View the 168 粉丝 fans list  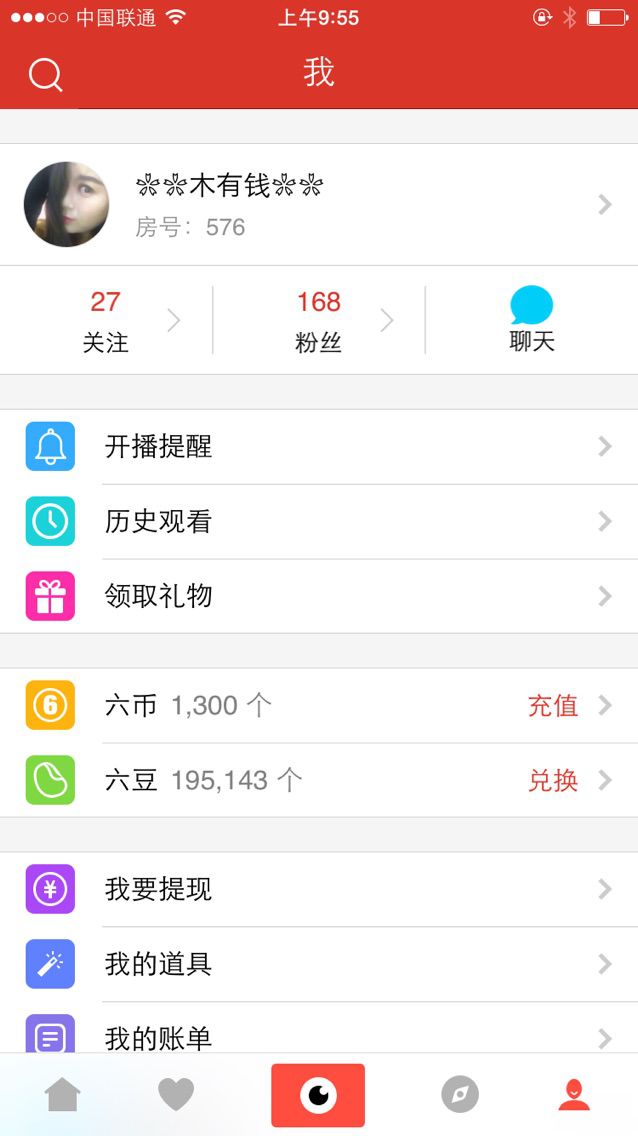click(319, 320)
